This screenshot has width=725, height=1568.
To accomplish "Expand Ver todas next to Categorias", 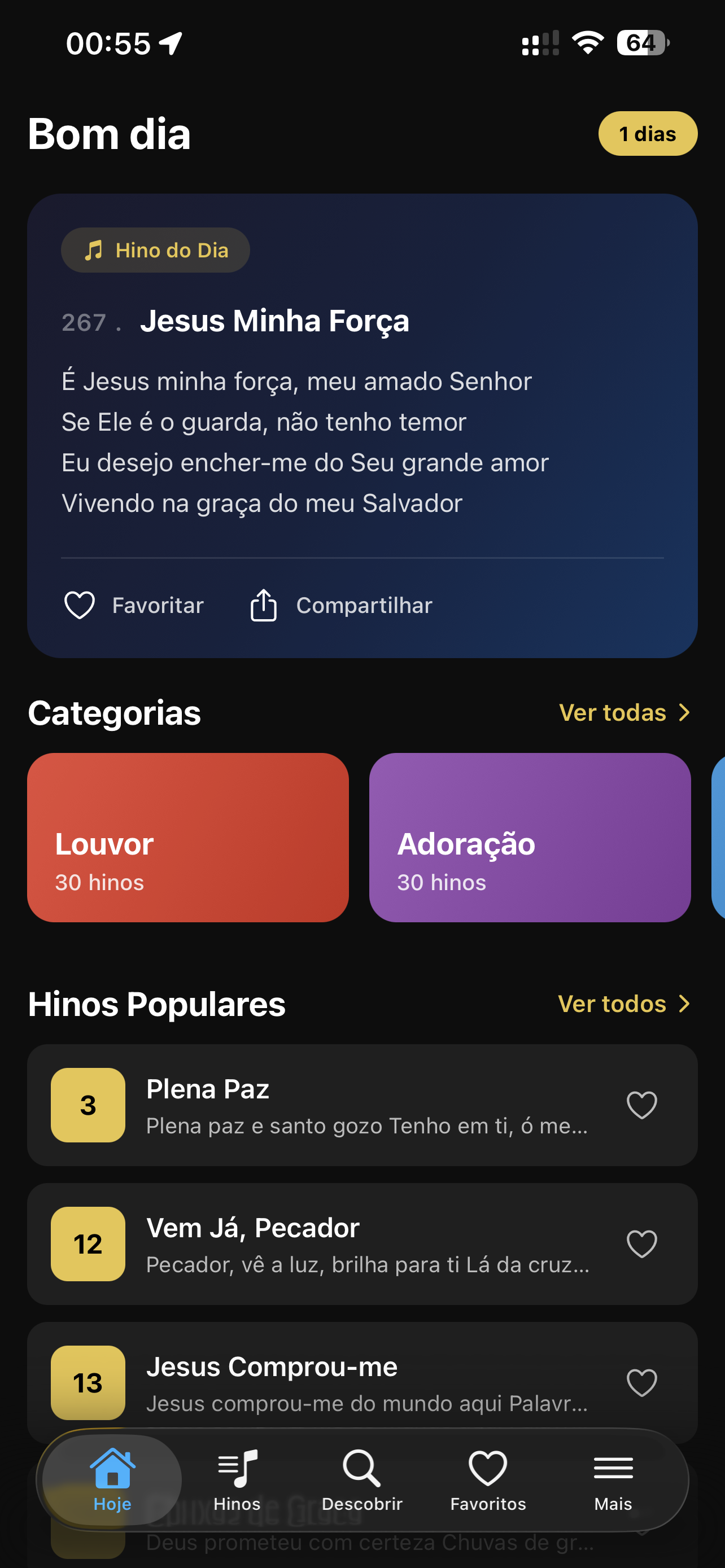I will point(623,713).
